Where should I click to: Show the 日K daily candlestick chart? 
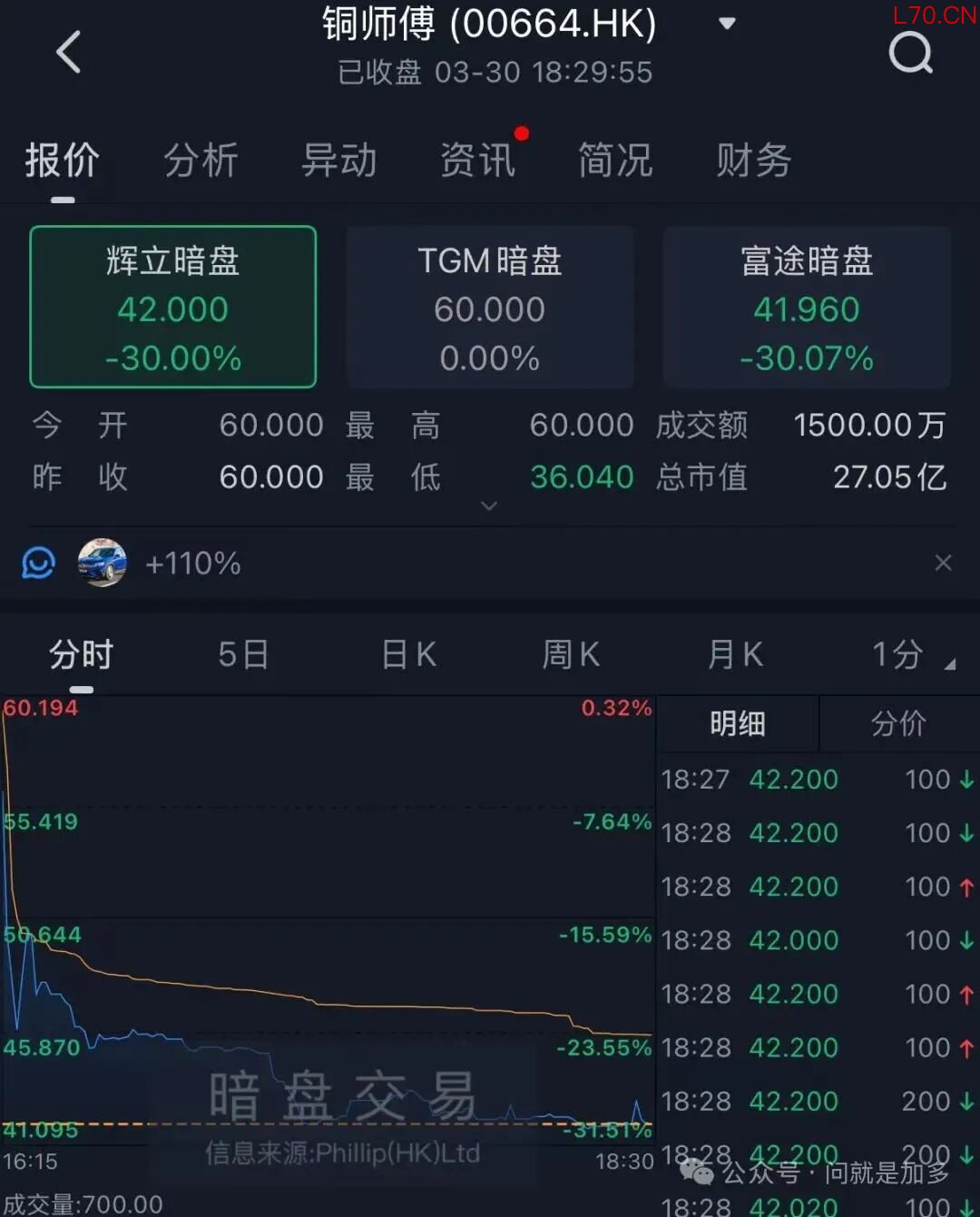click(x=408, y=654)
